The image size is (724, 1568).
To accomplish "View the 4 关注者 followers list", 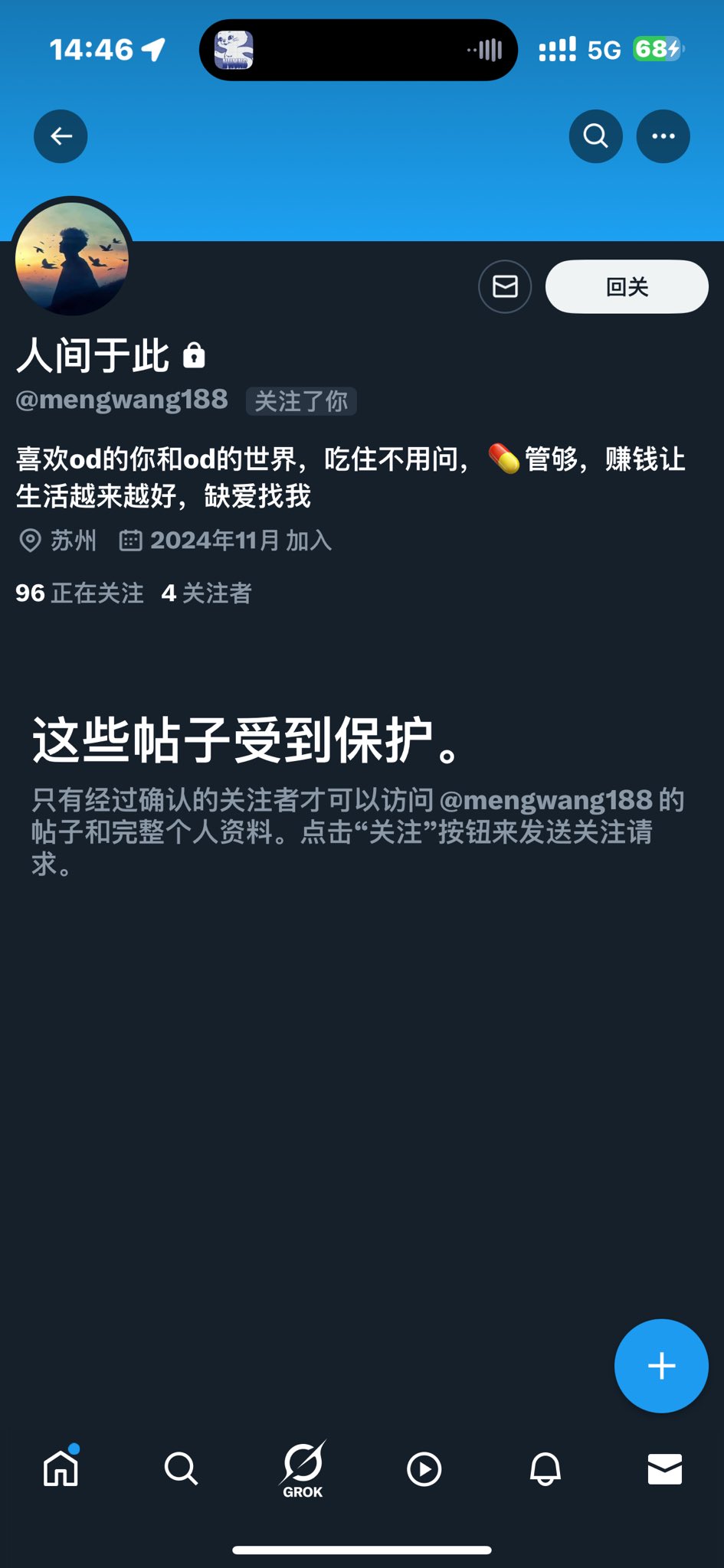I will [x=207, y=593].
